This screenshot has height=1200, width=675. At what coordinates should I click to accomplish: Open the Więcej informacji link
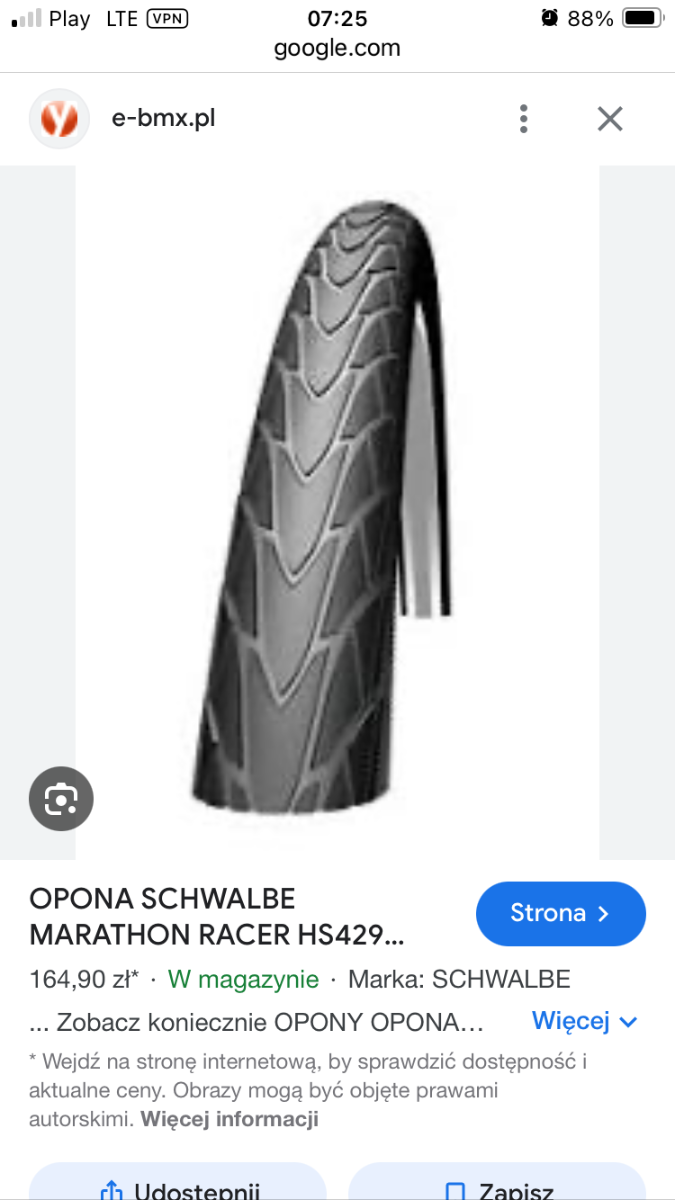coord(229,1119)
